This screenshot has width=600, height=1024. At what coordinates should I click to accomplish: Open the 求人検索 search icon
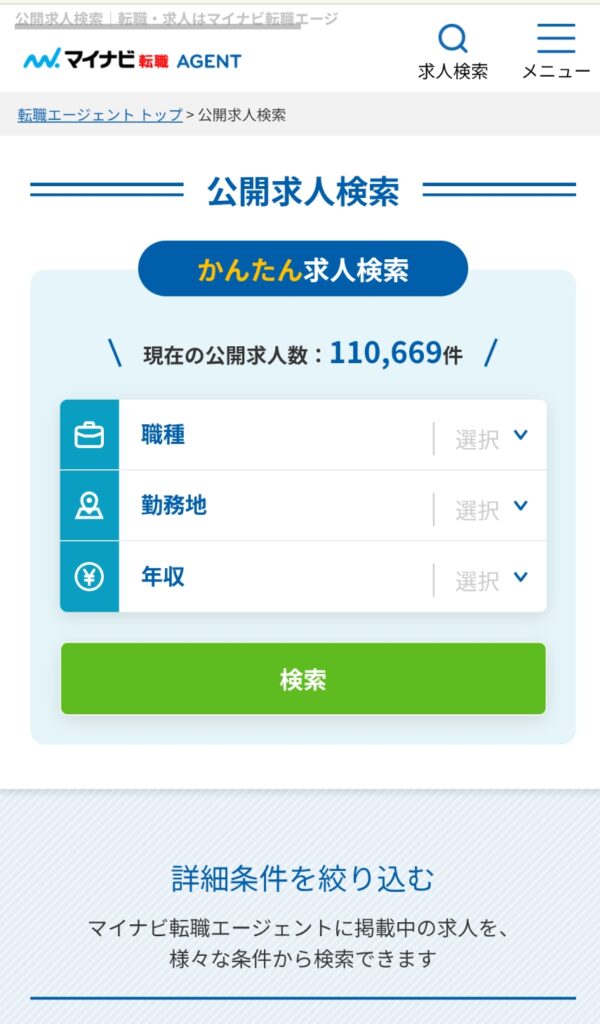tap(453, 52)
